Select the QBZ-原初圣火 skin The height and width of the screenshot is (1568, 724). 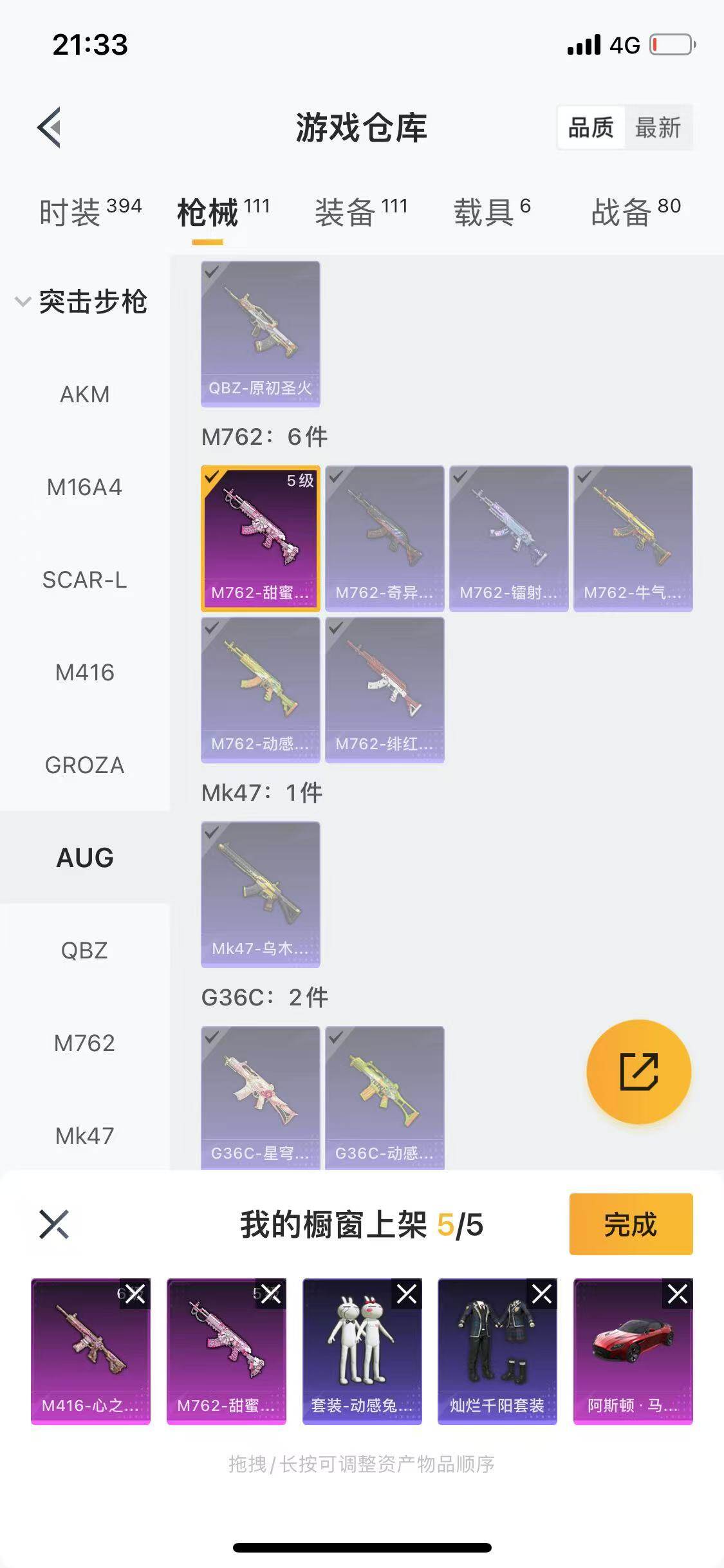click(260, 333)
